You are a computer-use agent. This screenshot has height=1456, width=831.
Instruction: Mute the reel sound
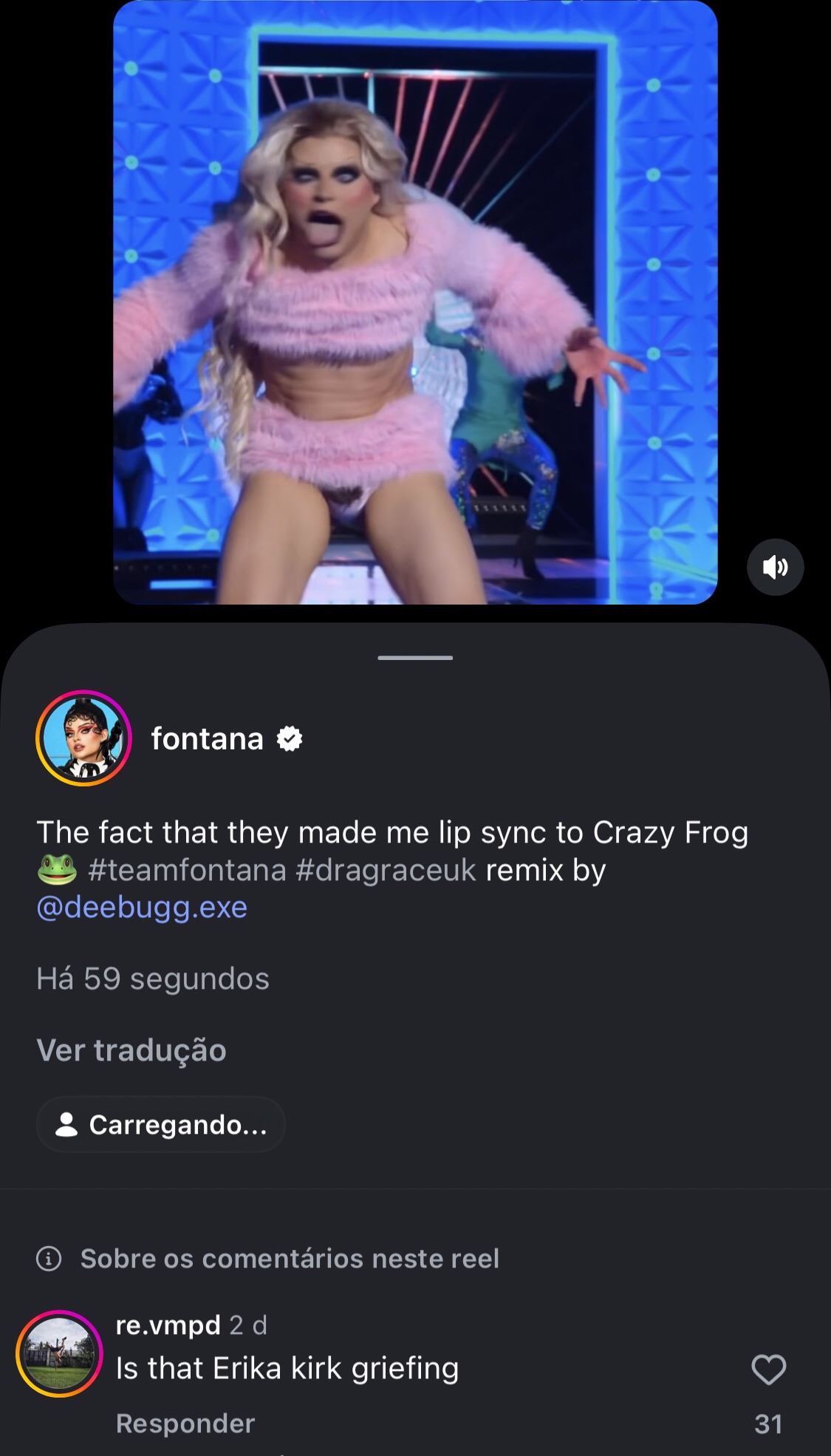coord(775,567)
